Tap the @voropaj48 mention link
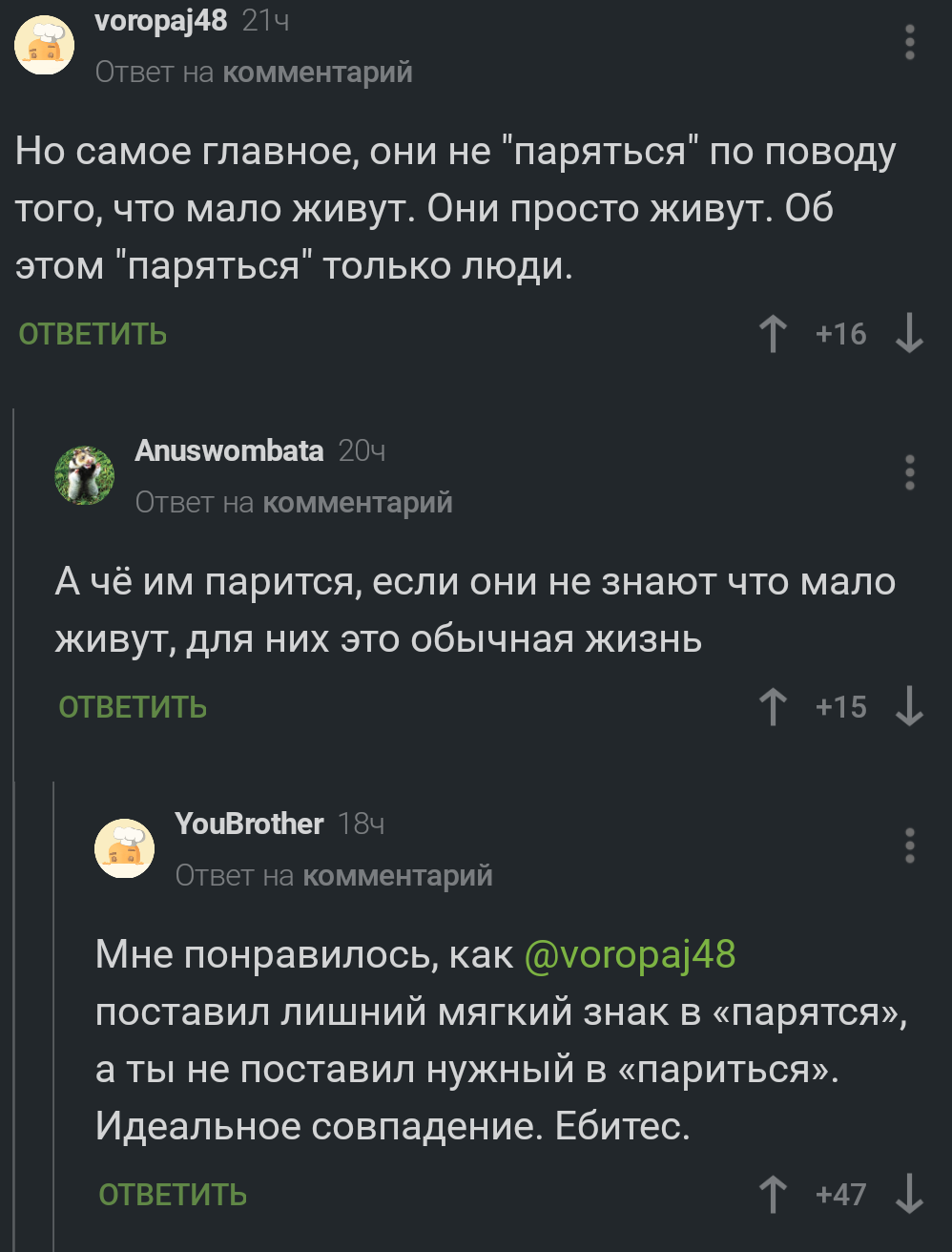 click(x=631, y=954)
